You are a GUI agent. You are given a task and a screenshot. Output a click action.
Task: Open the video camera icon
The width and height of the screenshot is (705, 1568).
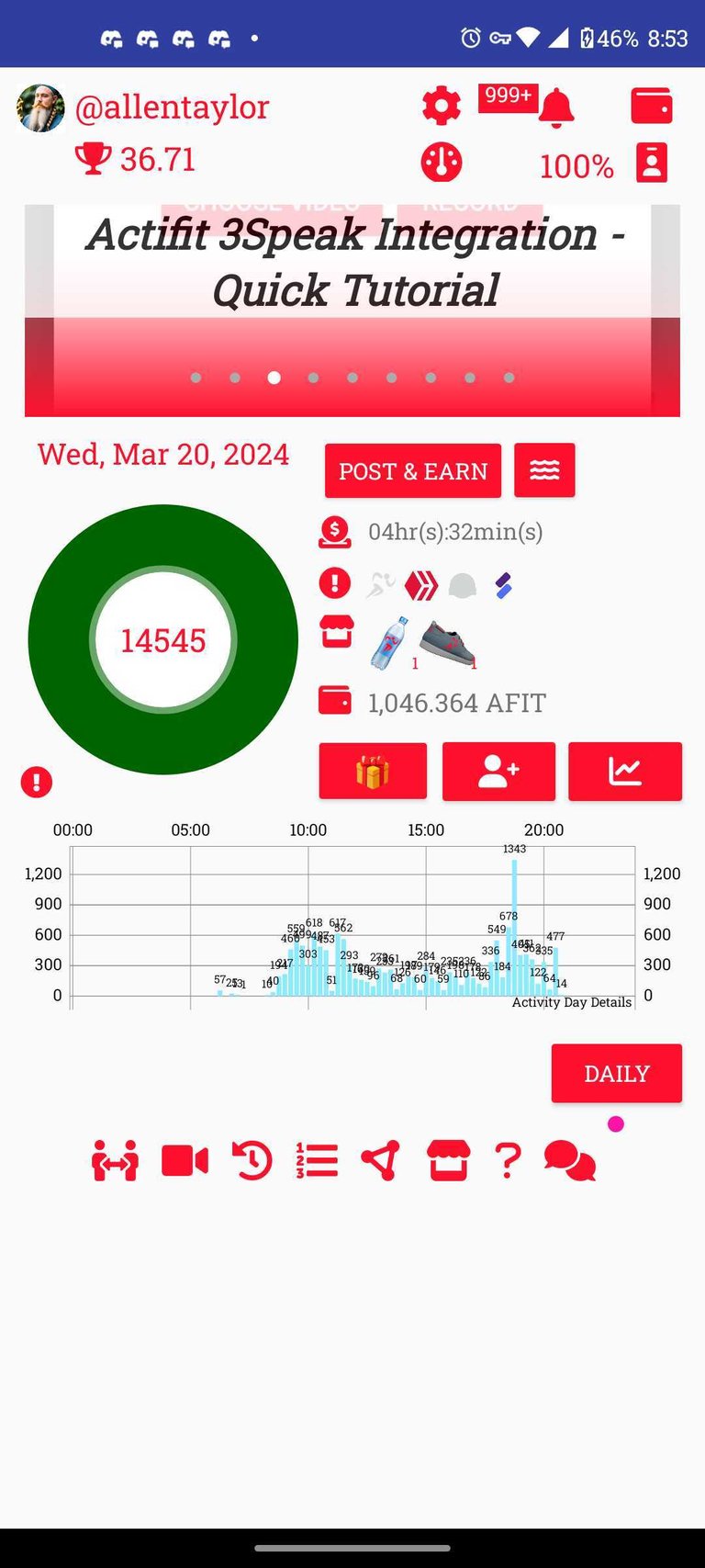click(x=185, y=1161)
